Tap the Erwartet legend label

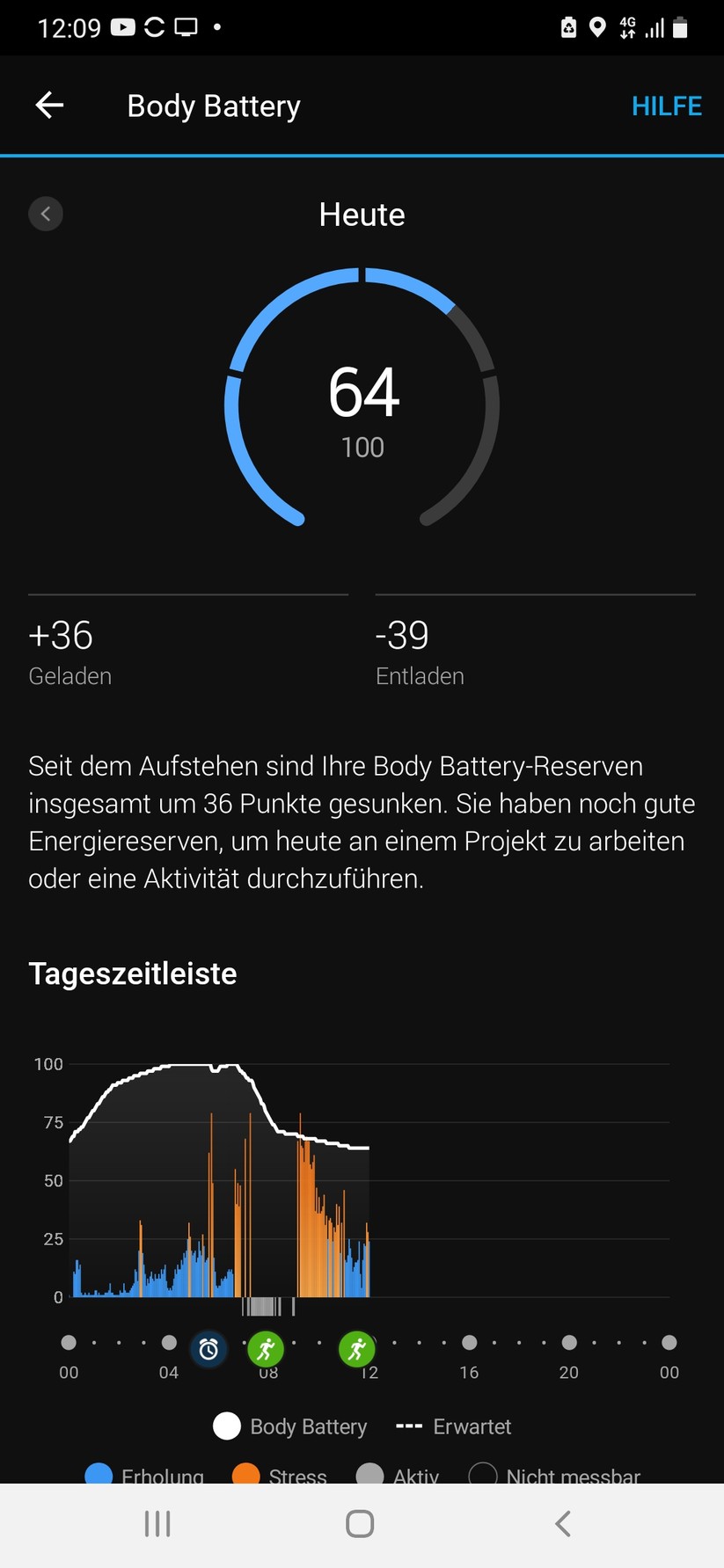click(472, 1426)
